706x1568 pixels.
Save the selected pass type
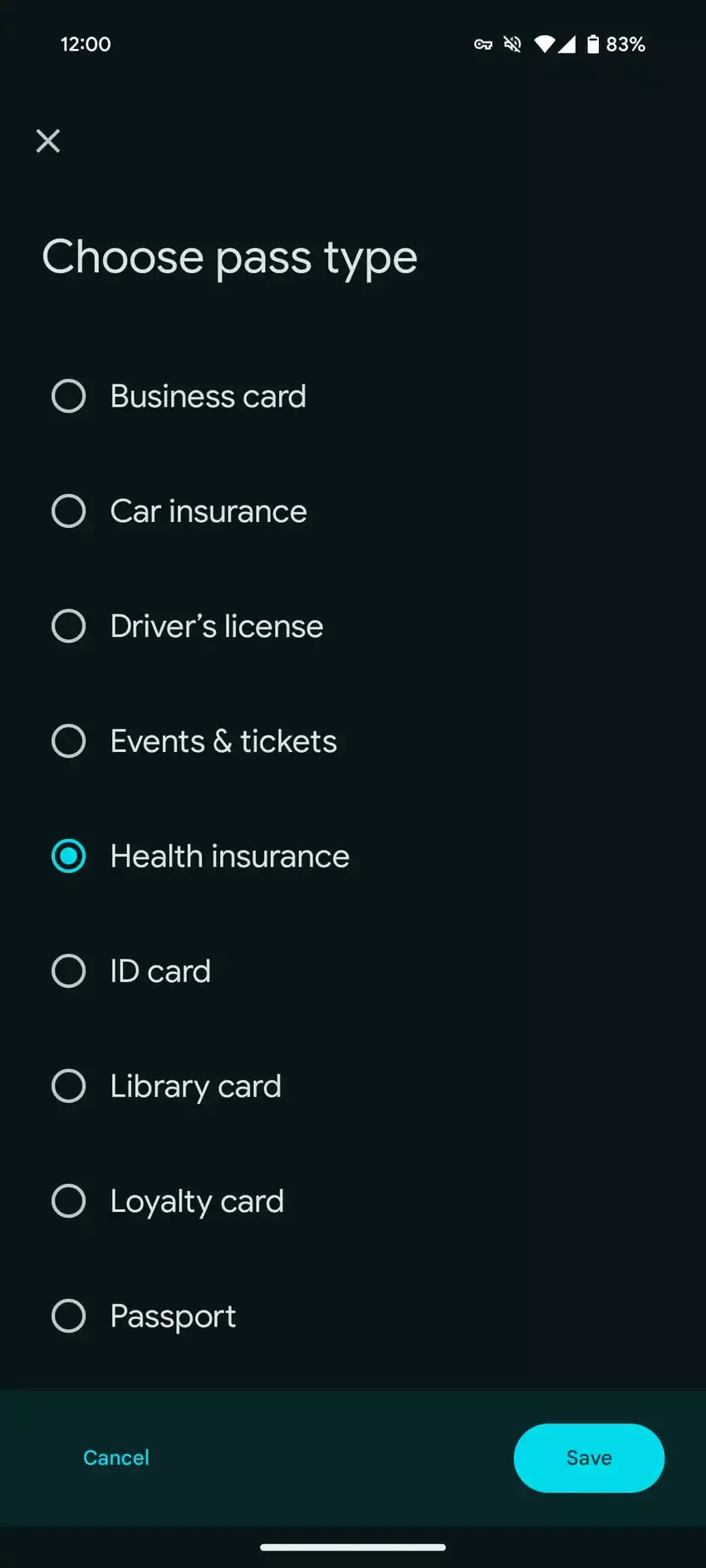pos(588,1458)
